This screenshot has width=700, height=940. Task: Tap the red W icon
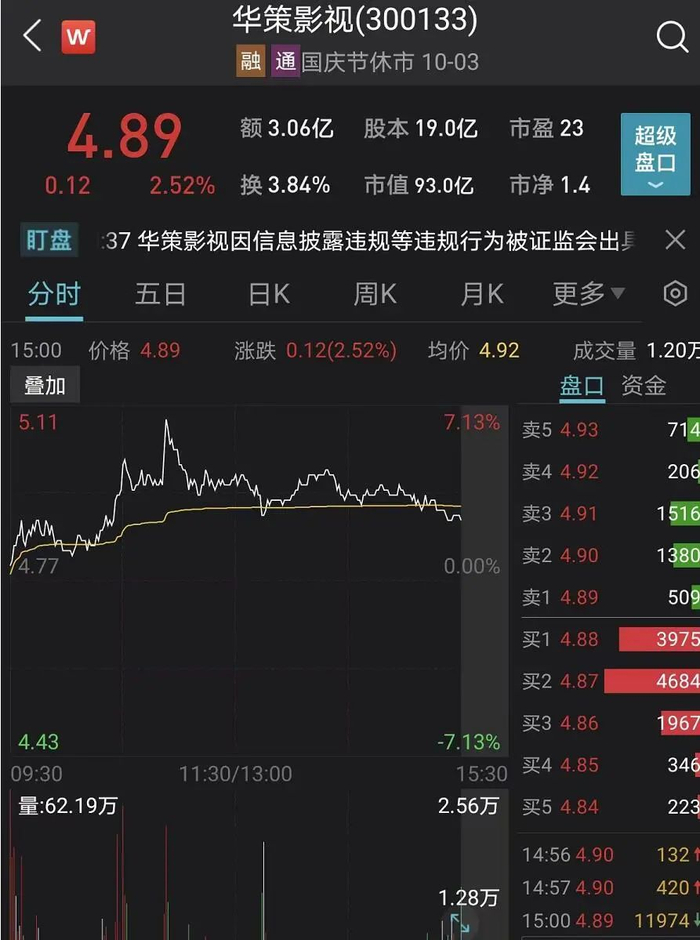tap(77, 38)
